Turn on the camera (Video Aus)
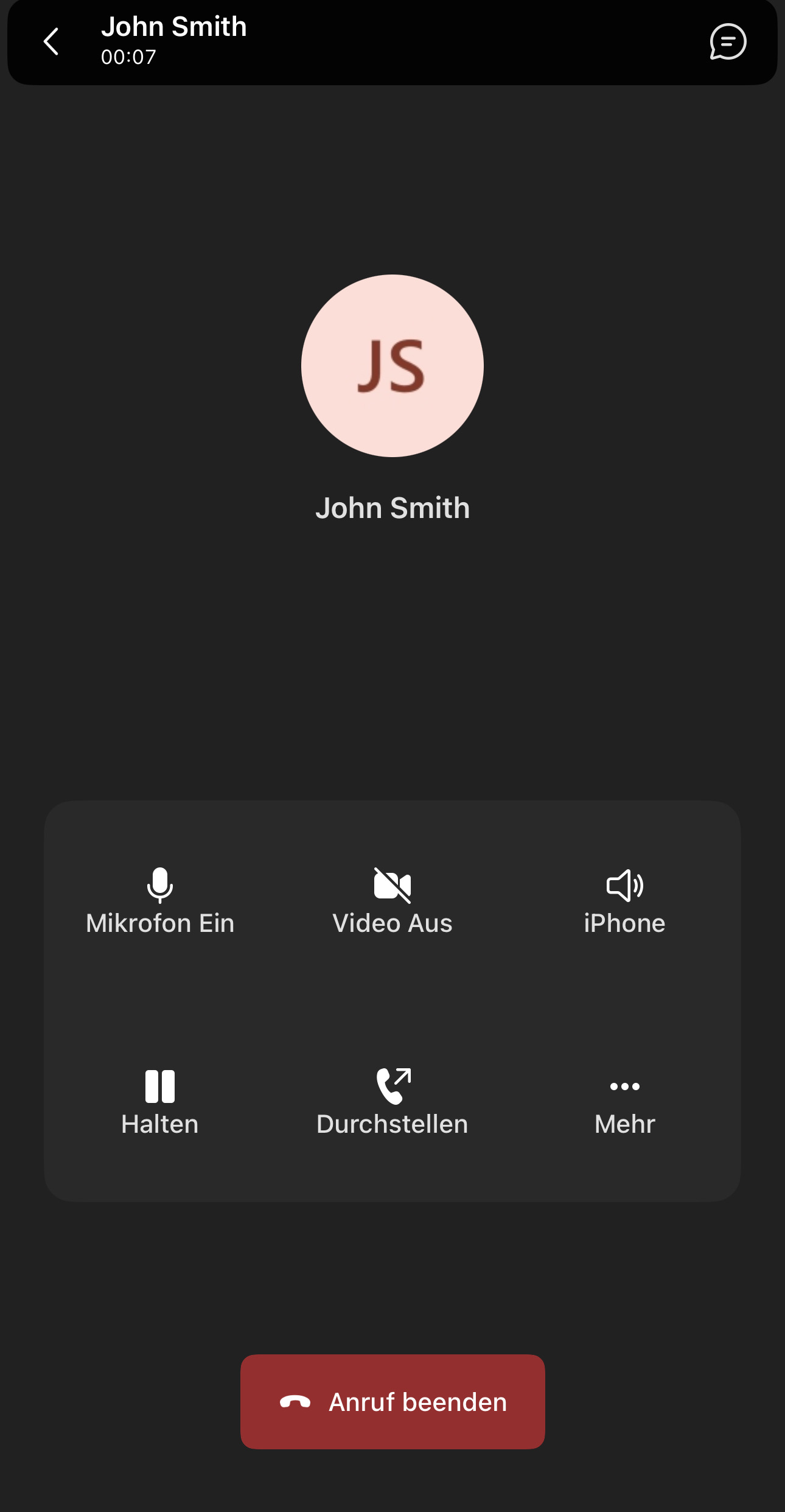Screen dimensions: 785x1512 tap(392, 901)
